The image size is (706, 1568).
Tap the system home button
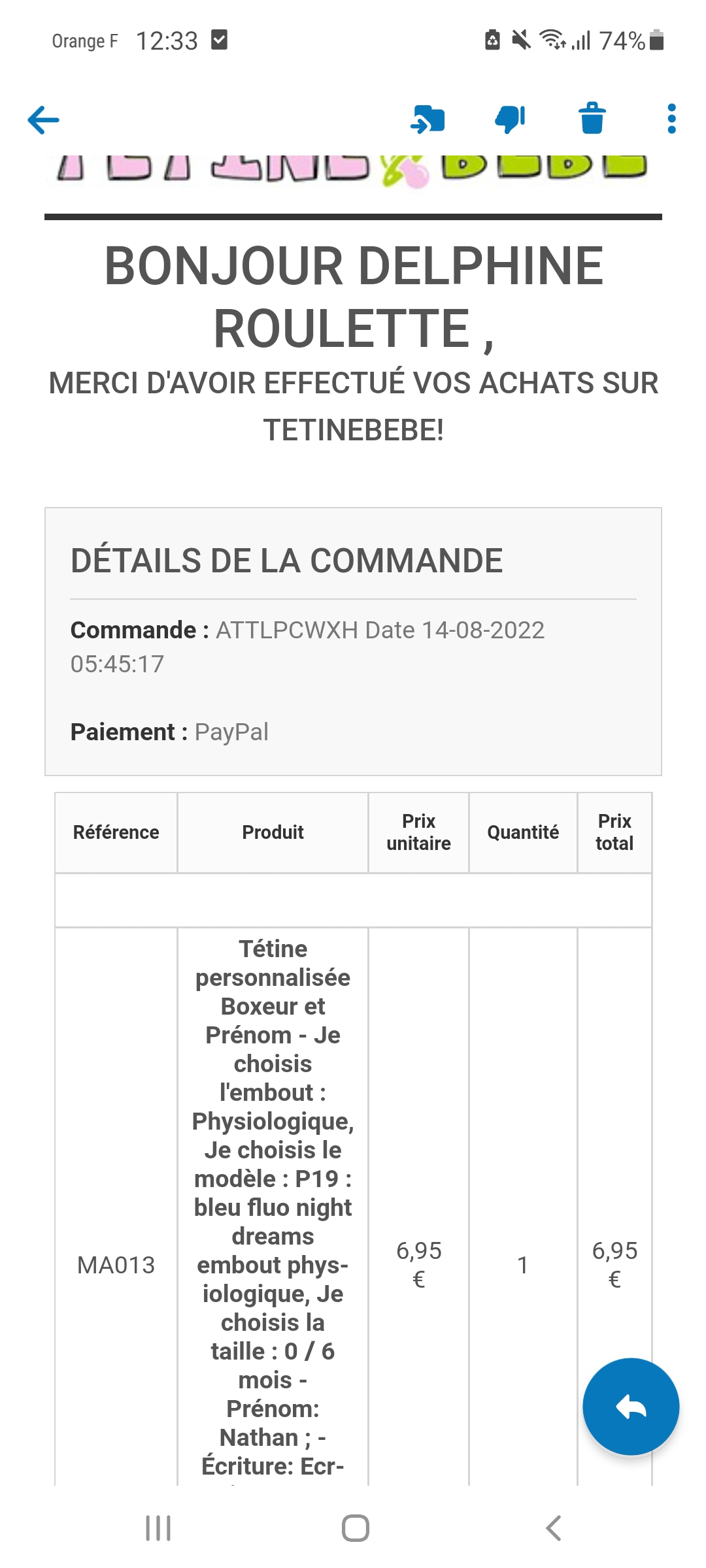[x=355, y=1528]
